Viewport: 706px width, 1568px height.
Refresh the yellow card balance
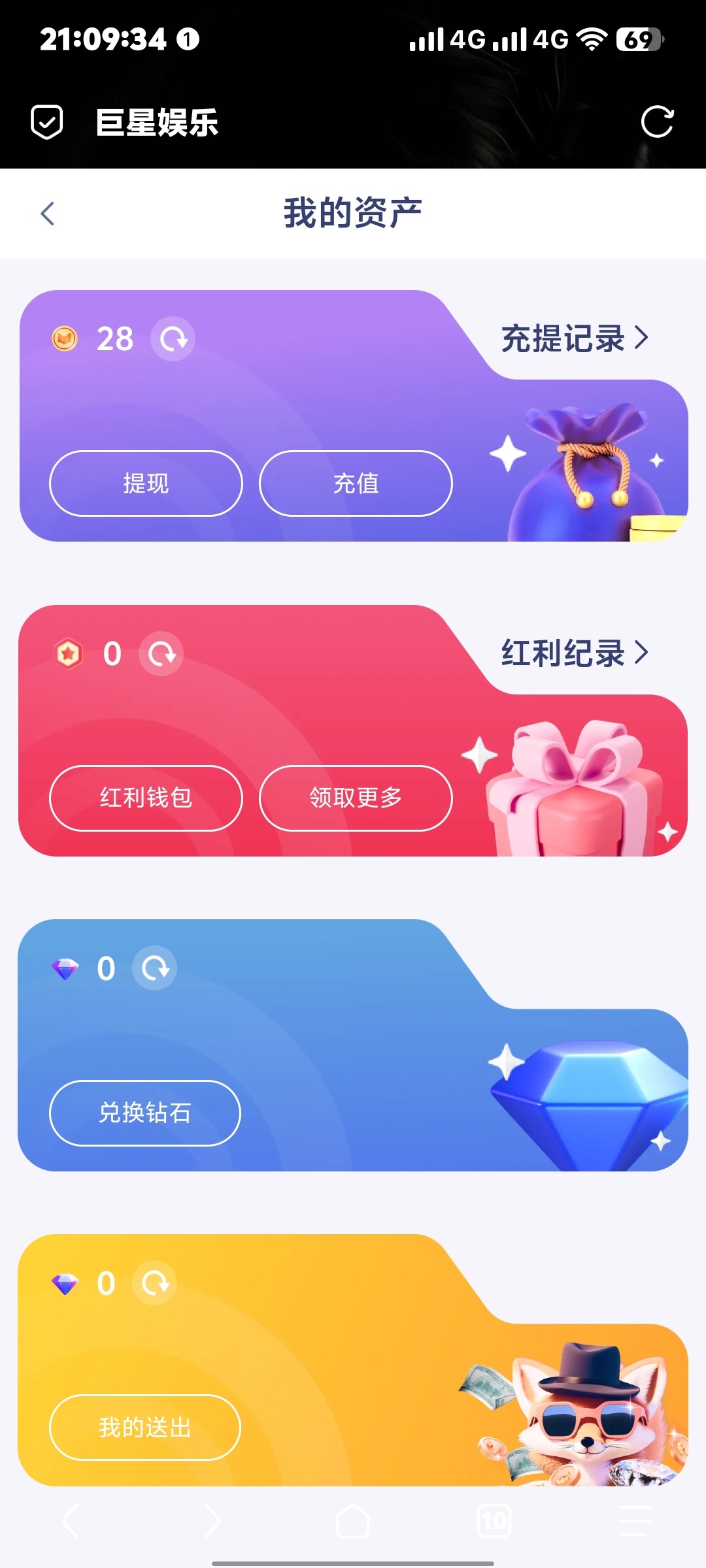tap(155, 1283)
